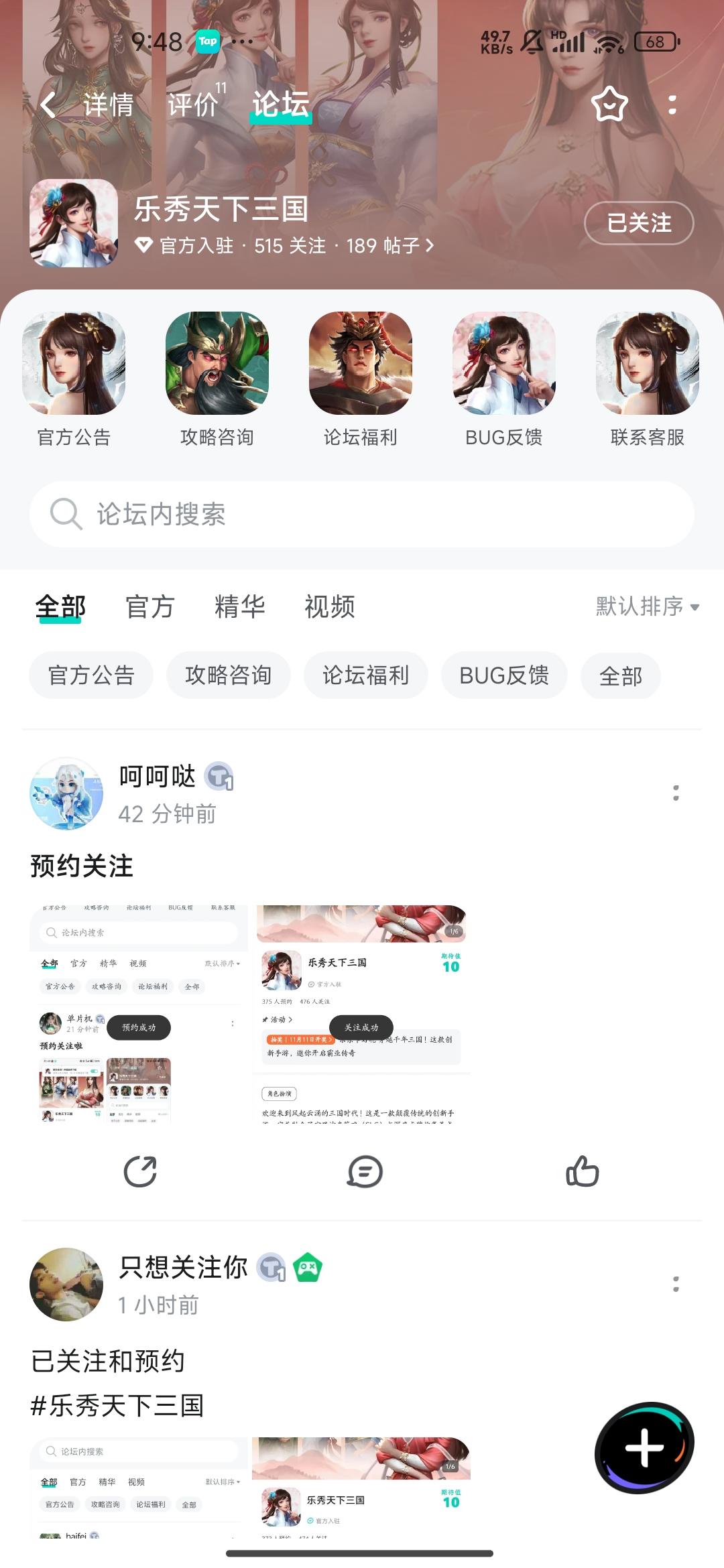Open 联系客服 through its section icon

click(647, 365)
